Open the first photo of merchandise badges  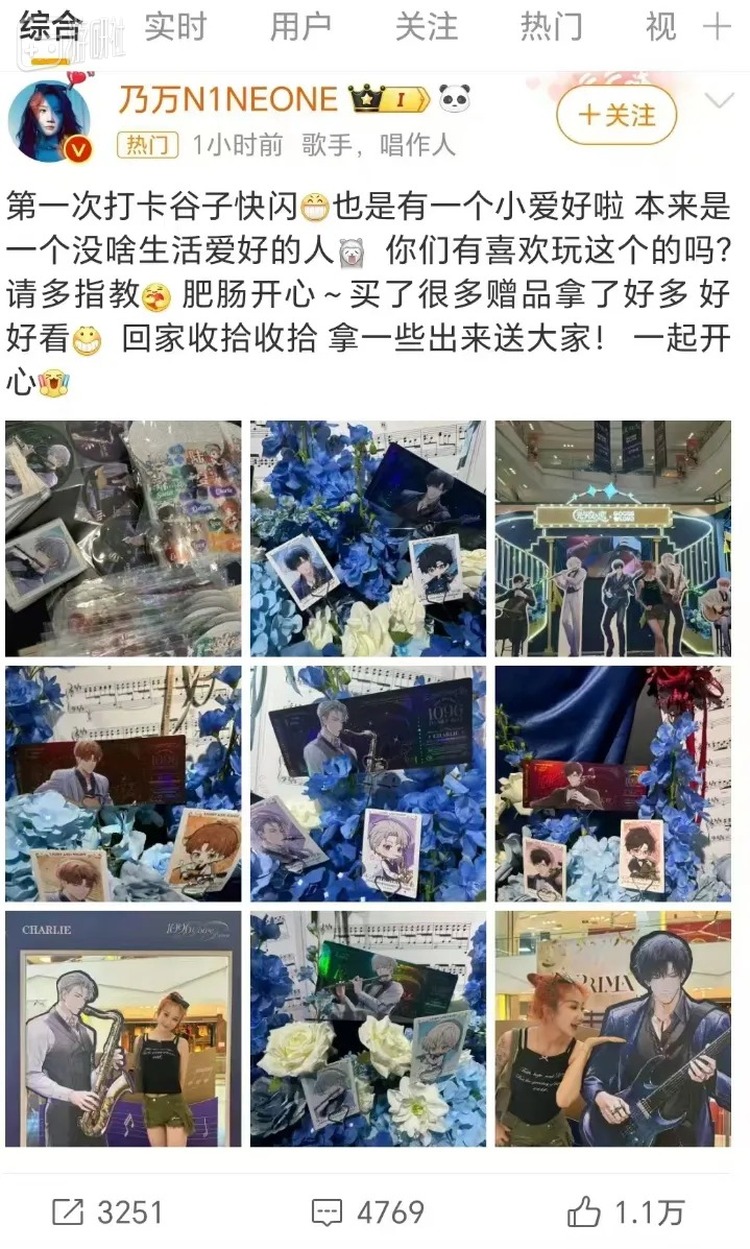[123, 538]
